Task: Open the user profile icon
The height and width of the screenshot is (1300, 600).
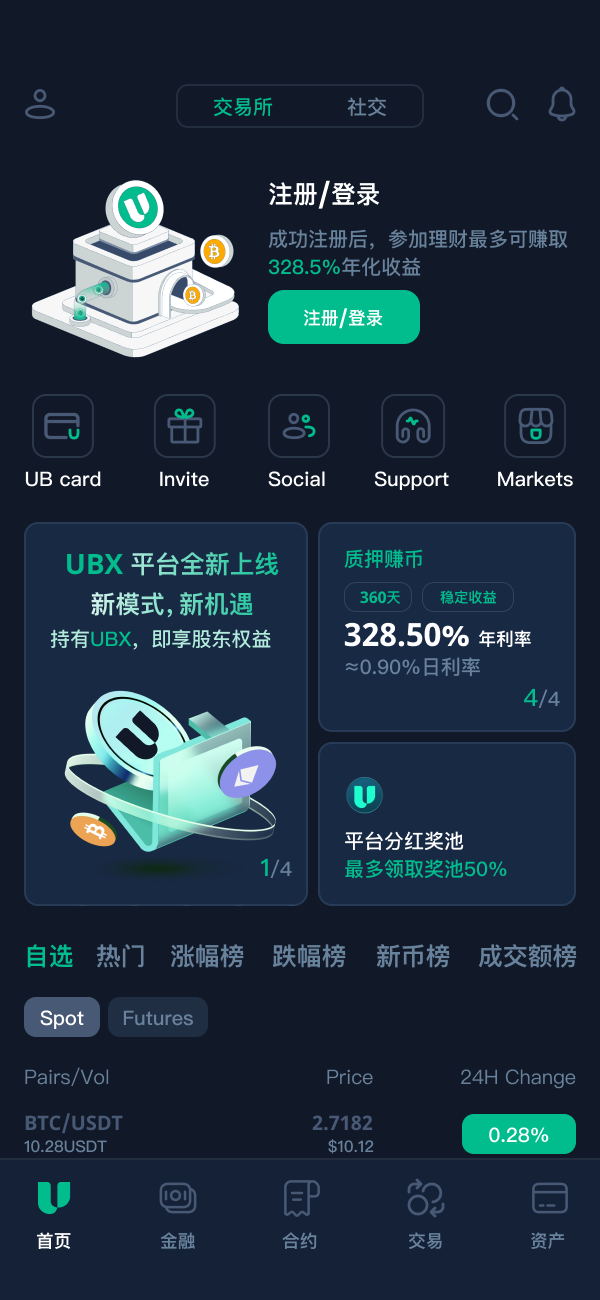Action: [x=40, y=104]
